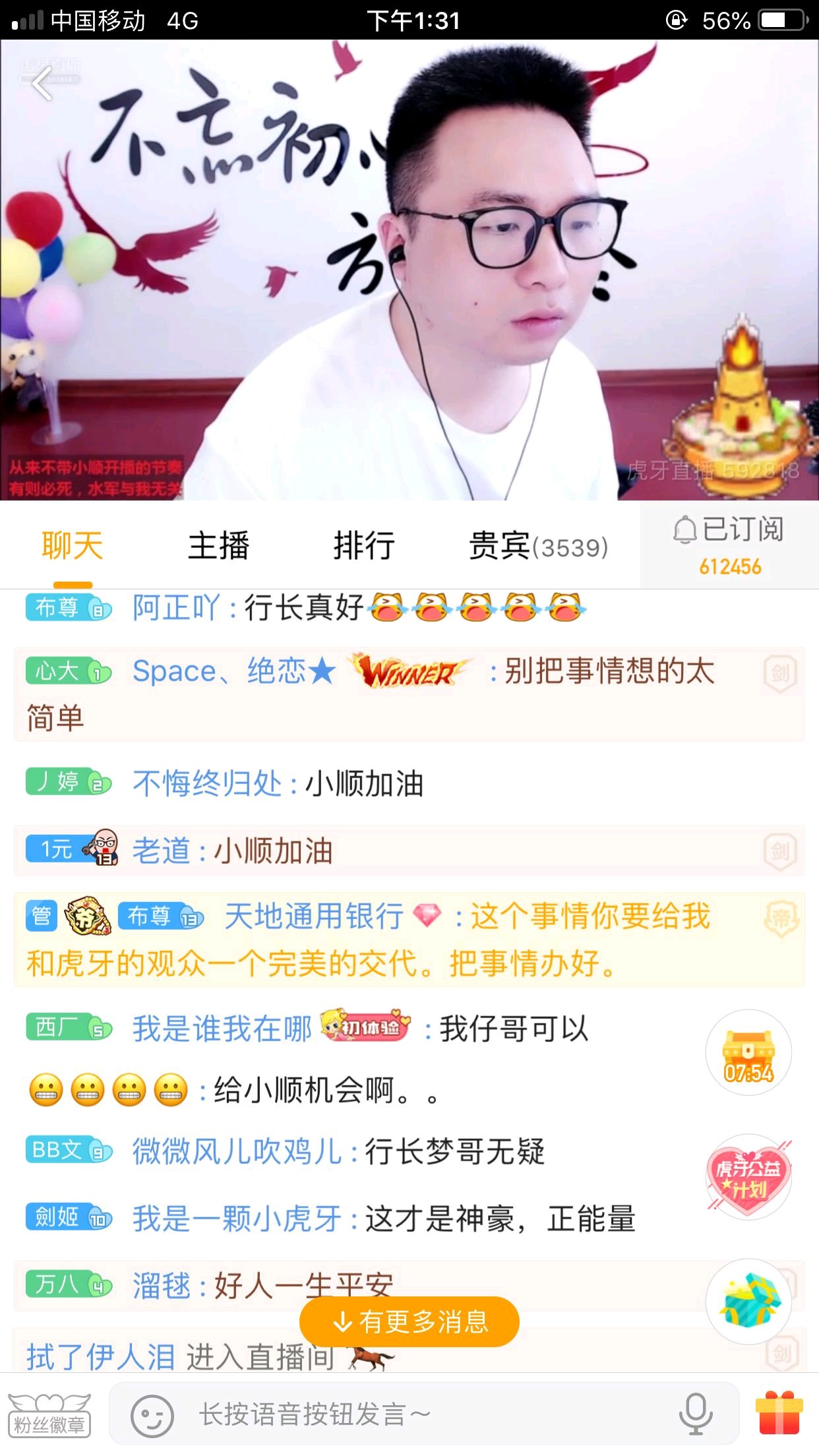Open the 粉丝徽章 fan badge
The width and height of the screenshot is (819, 1456).
coord(49,1414)
